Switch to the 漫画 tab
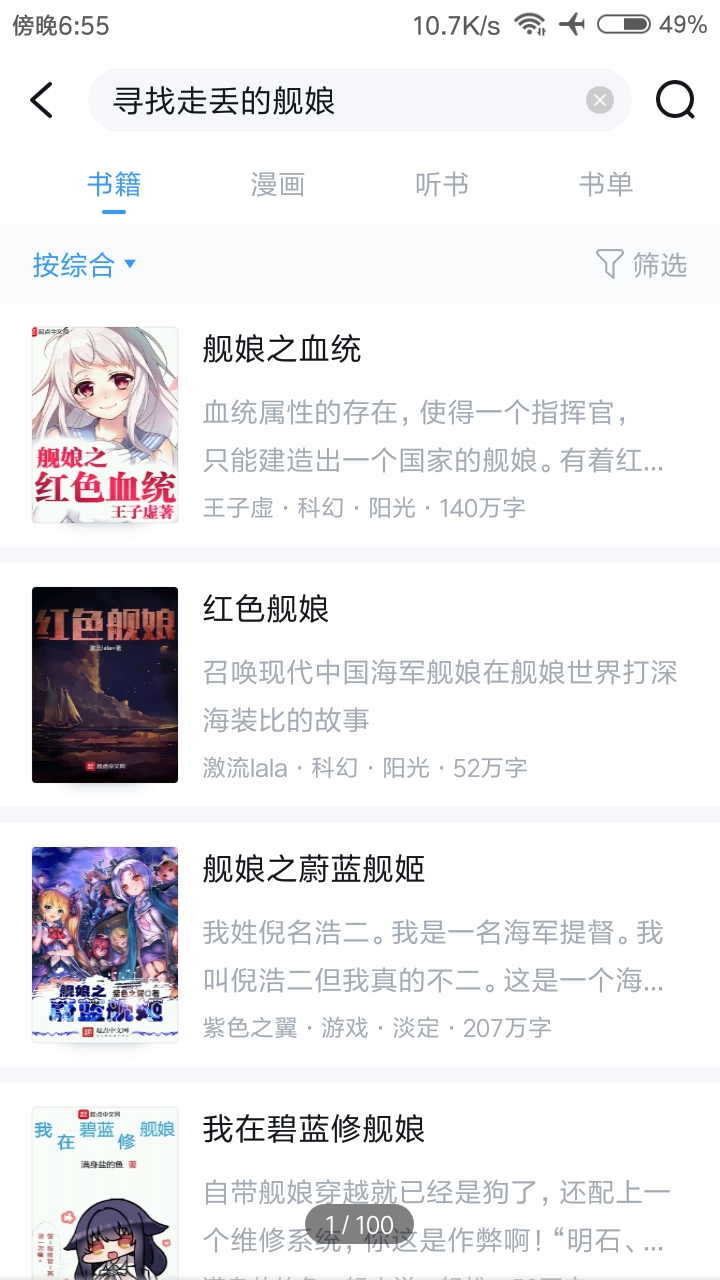The image size is (720, 1280). (x=277, y=185)
